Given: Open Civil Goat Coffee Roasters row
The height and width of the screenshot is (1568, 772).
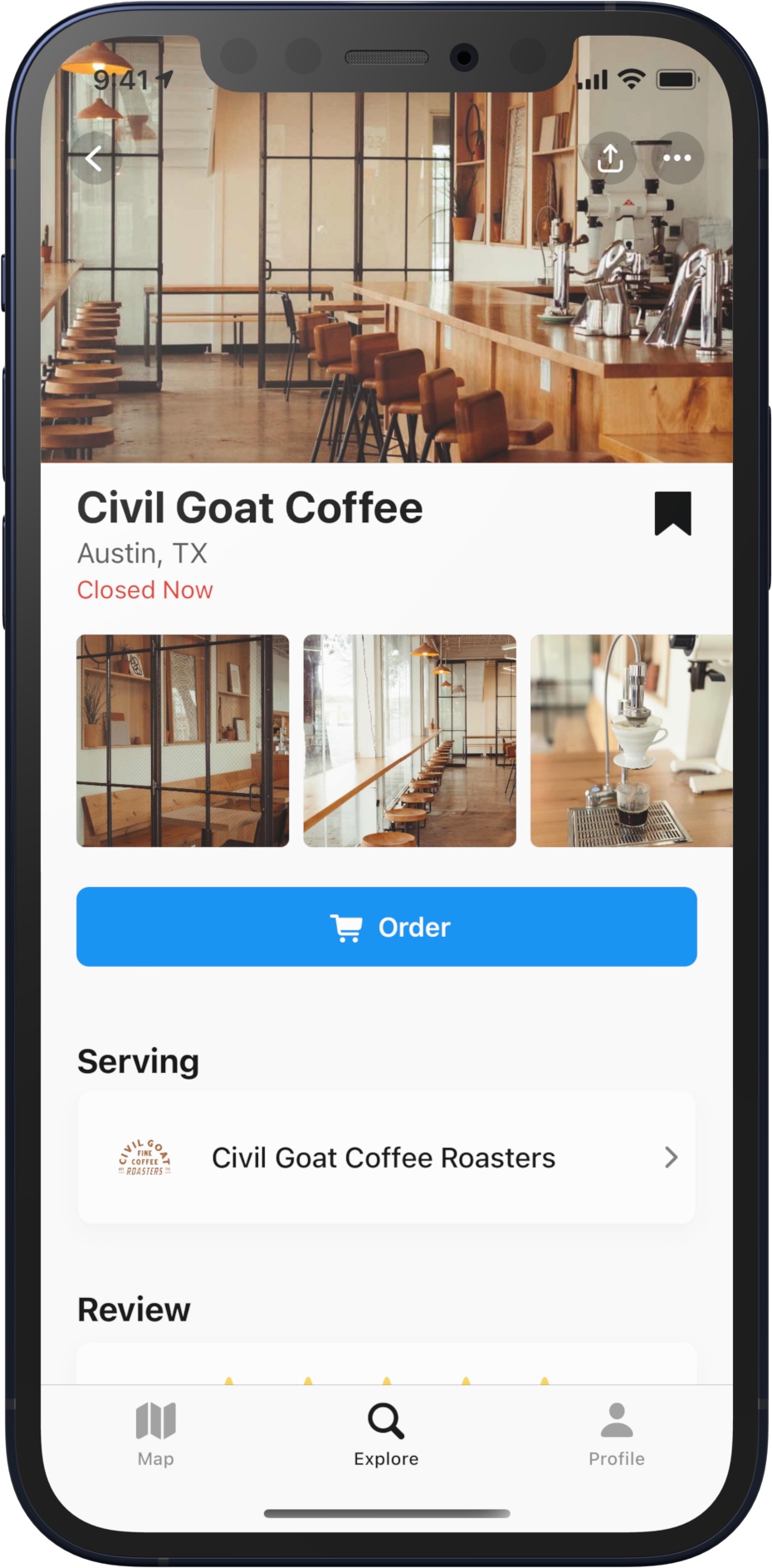Looking at the screenshot, I should (387, 1157).
